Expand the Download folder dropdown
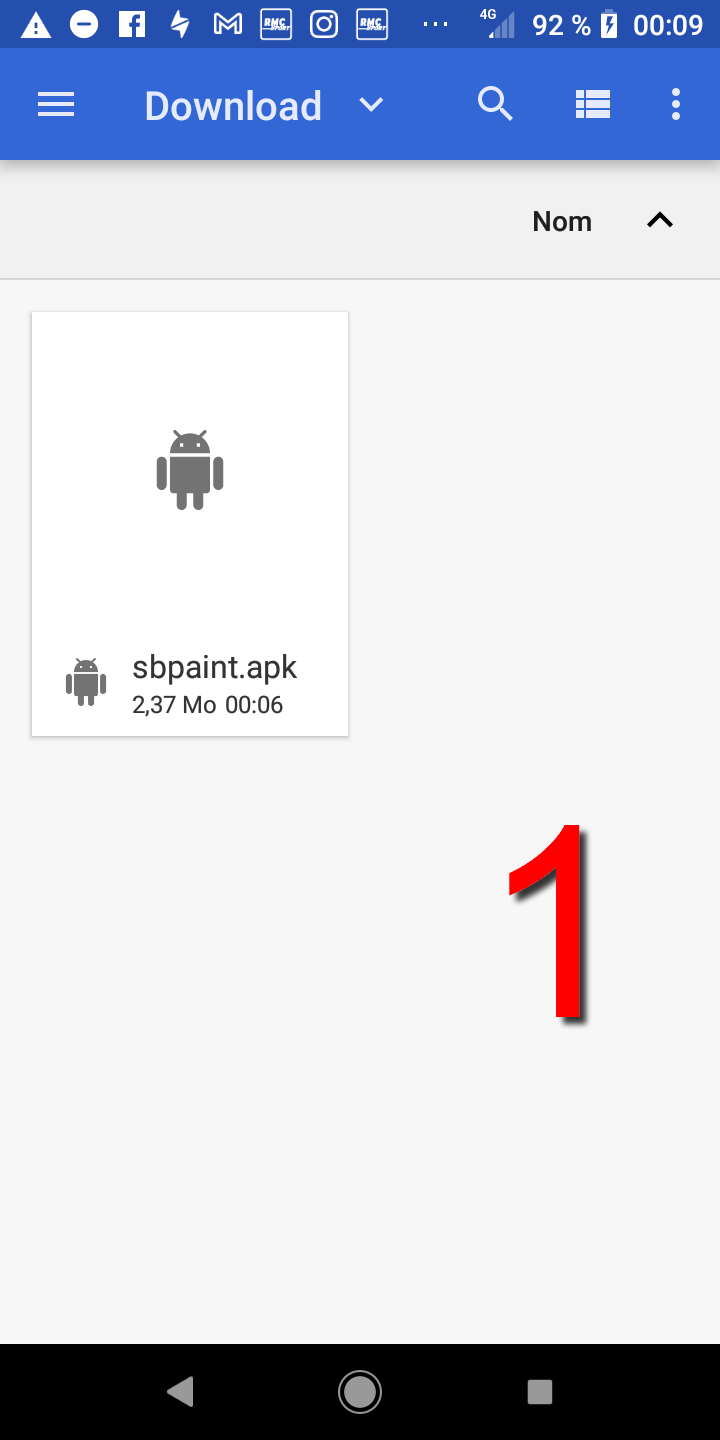 [x=371, y=105]
